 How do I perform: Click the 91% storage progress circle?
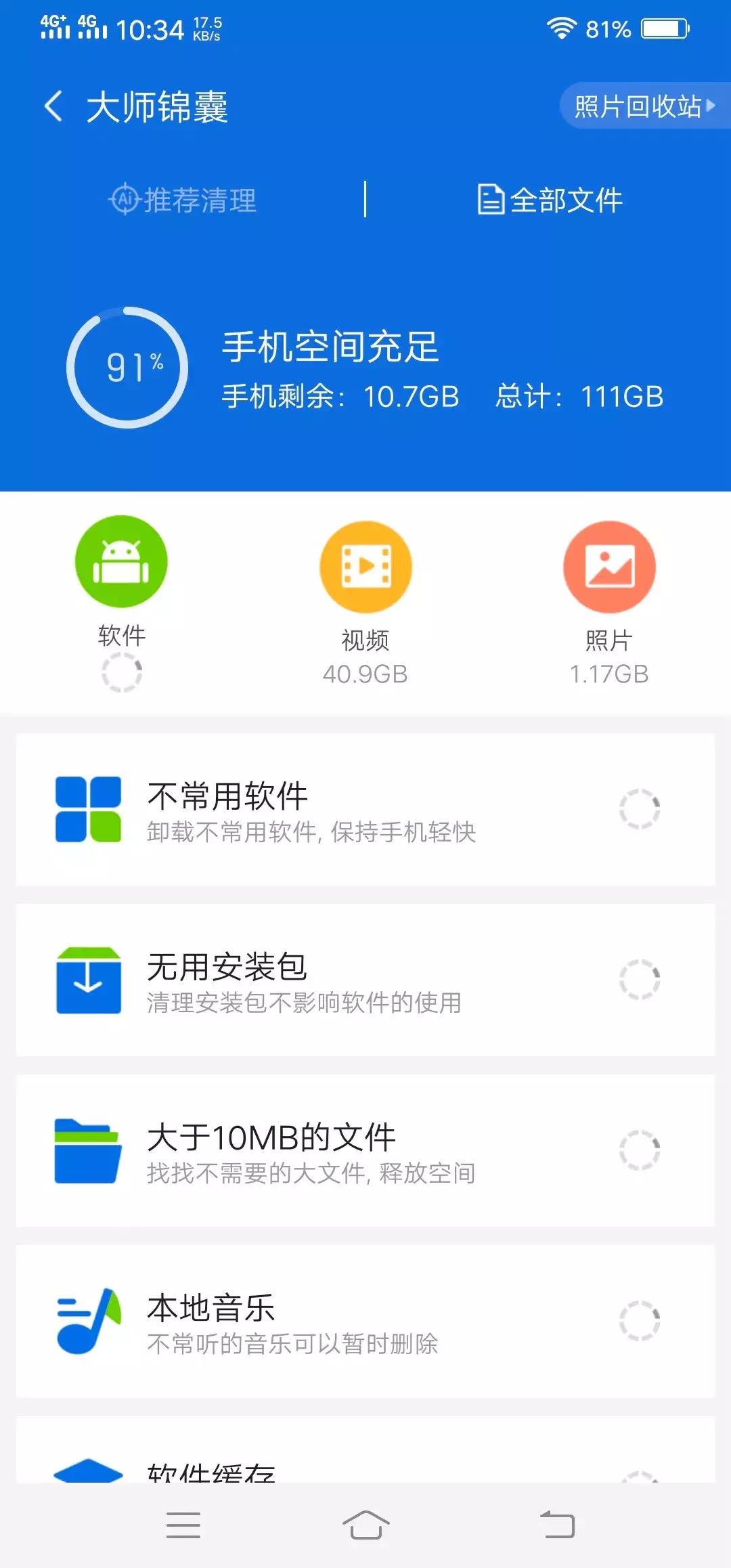point(129,366)
